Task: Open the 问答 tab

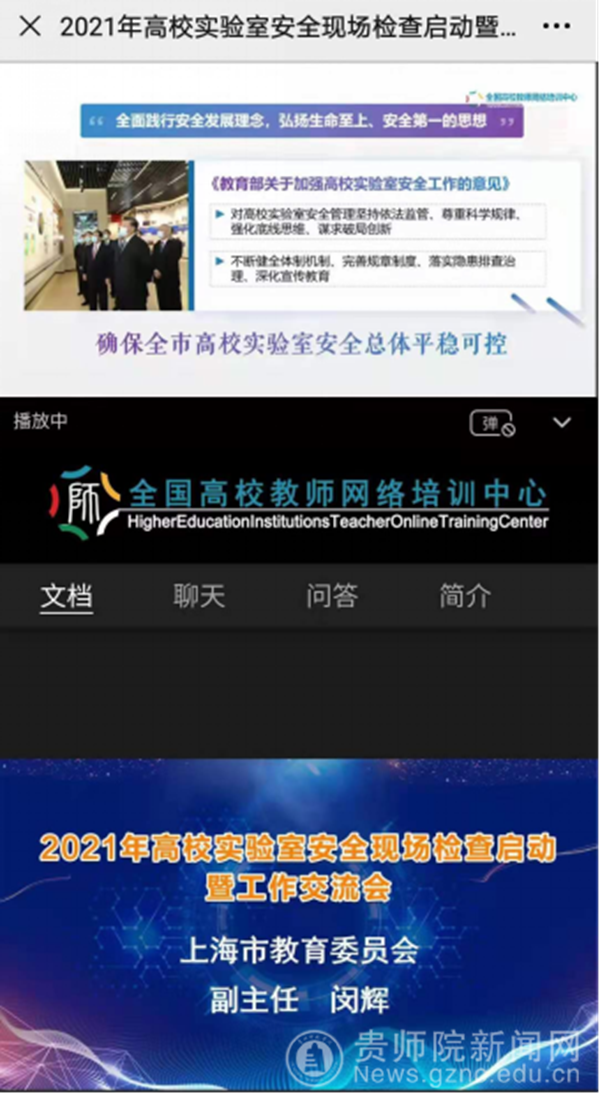Action: [x=332, y=596]
